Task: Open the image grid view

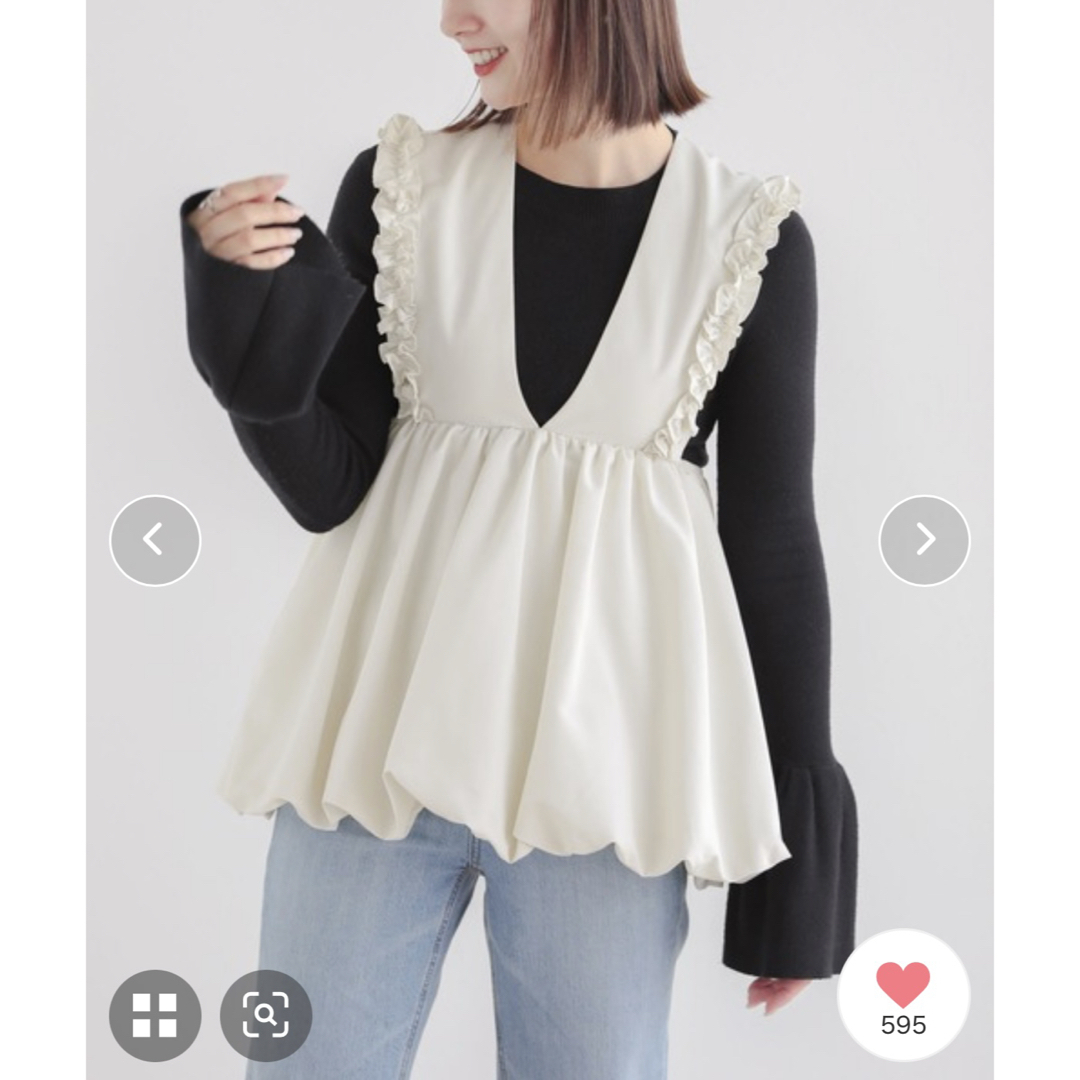Action: pos(155,1015)
